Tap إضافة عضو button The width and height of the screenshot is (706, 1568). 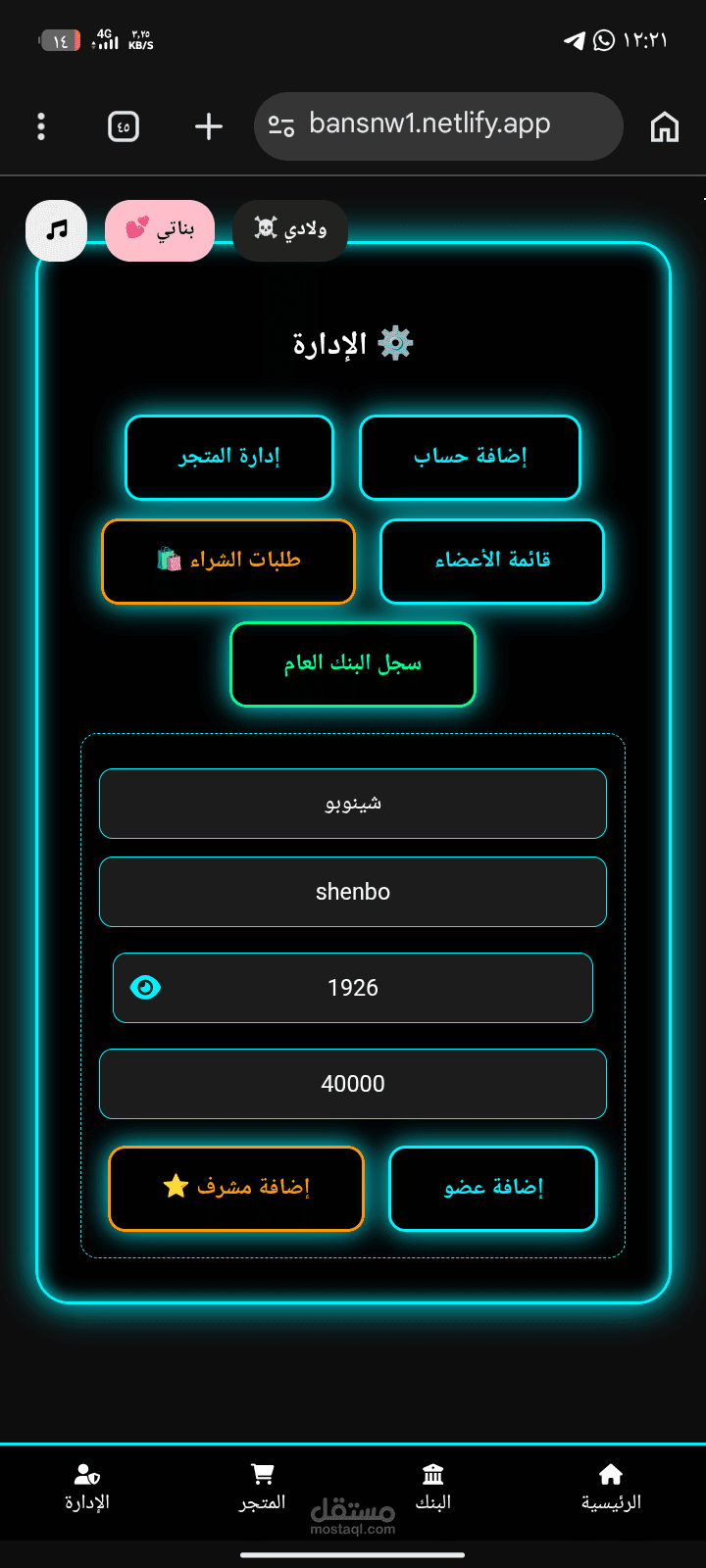(493, 1189)
